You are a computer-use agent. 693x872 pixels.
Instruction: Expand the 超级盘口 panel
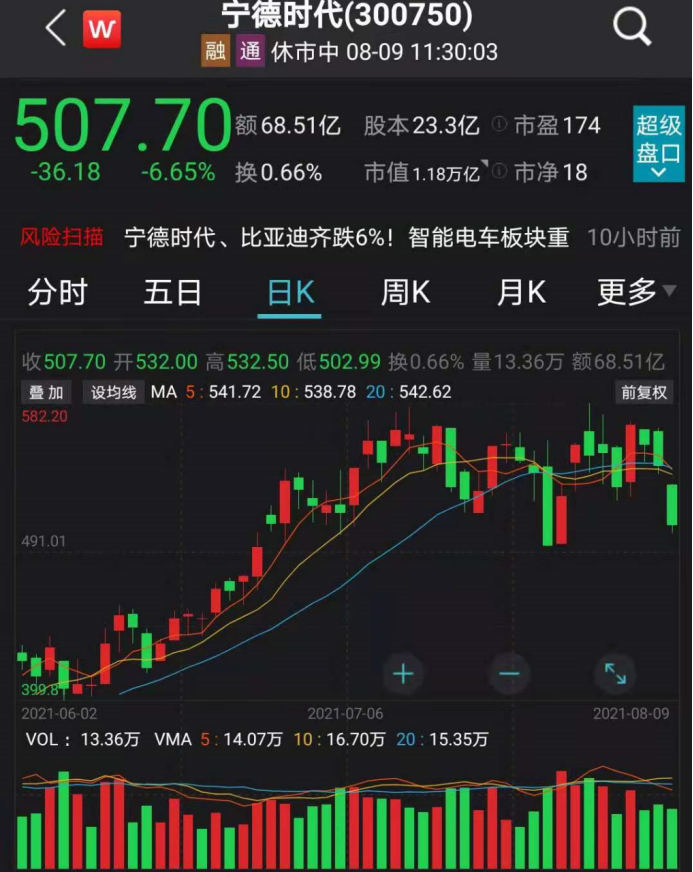tap(657, 145)
